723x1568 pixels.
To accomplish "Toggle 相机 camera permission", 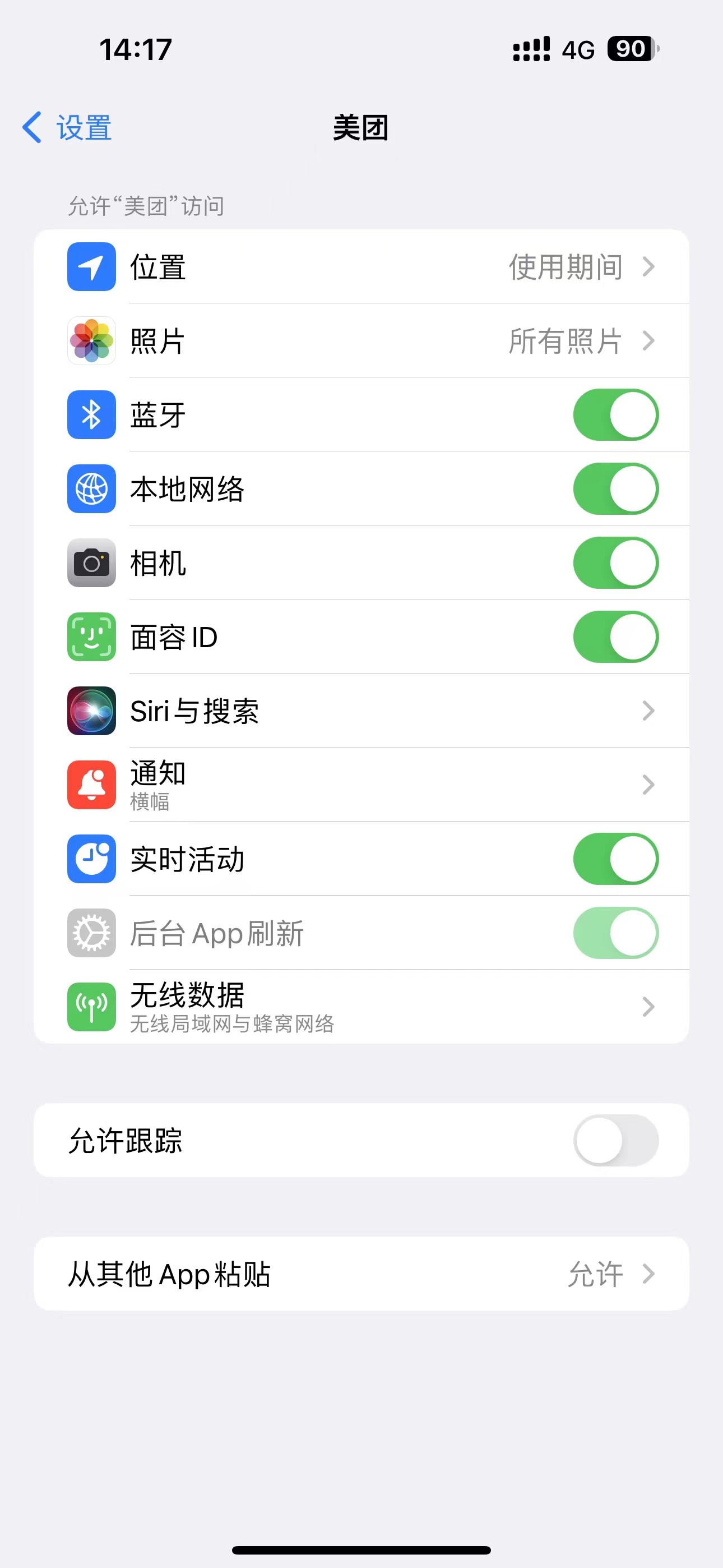I will pos(615,563).
